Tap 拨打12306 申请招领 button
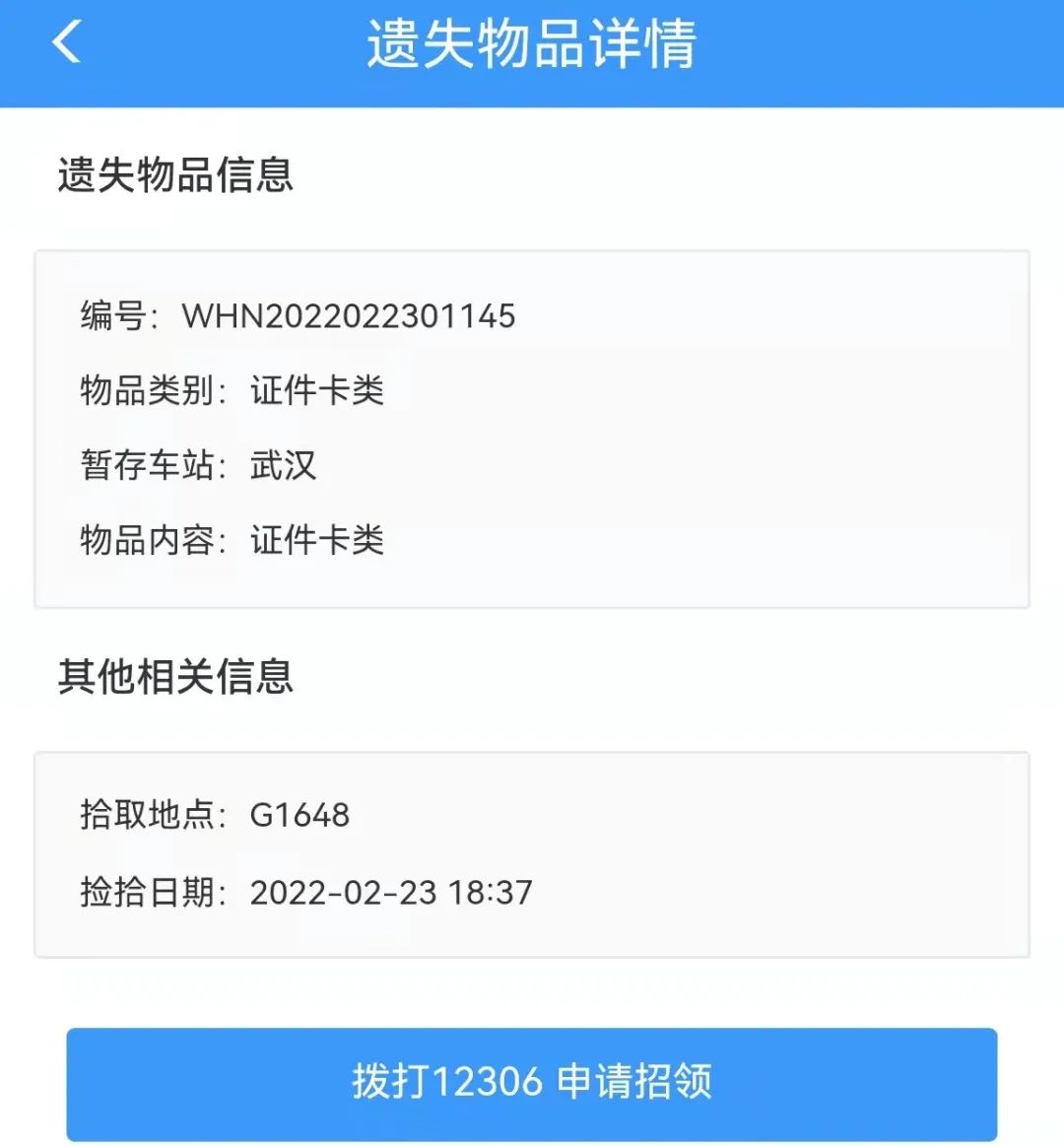 click(x=532, y=1082)
